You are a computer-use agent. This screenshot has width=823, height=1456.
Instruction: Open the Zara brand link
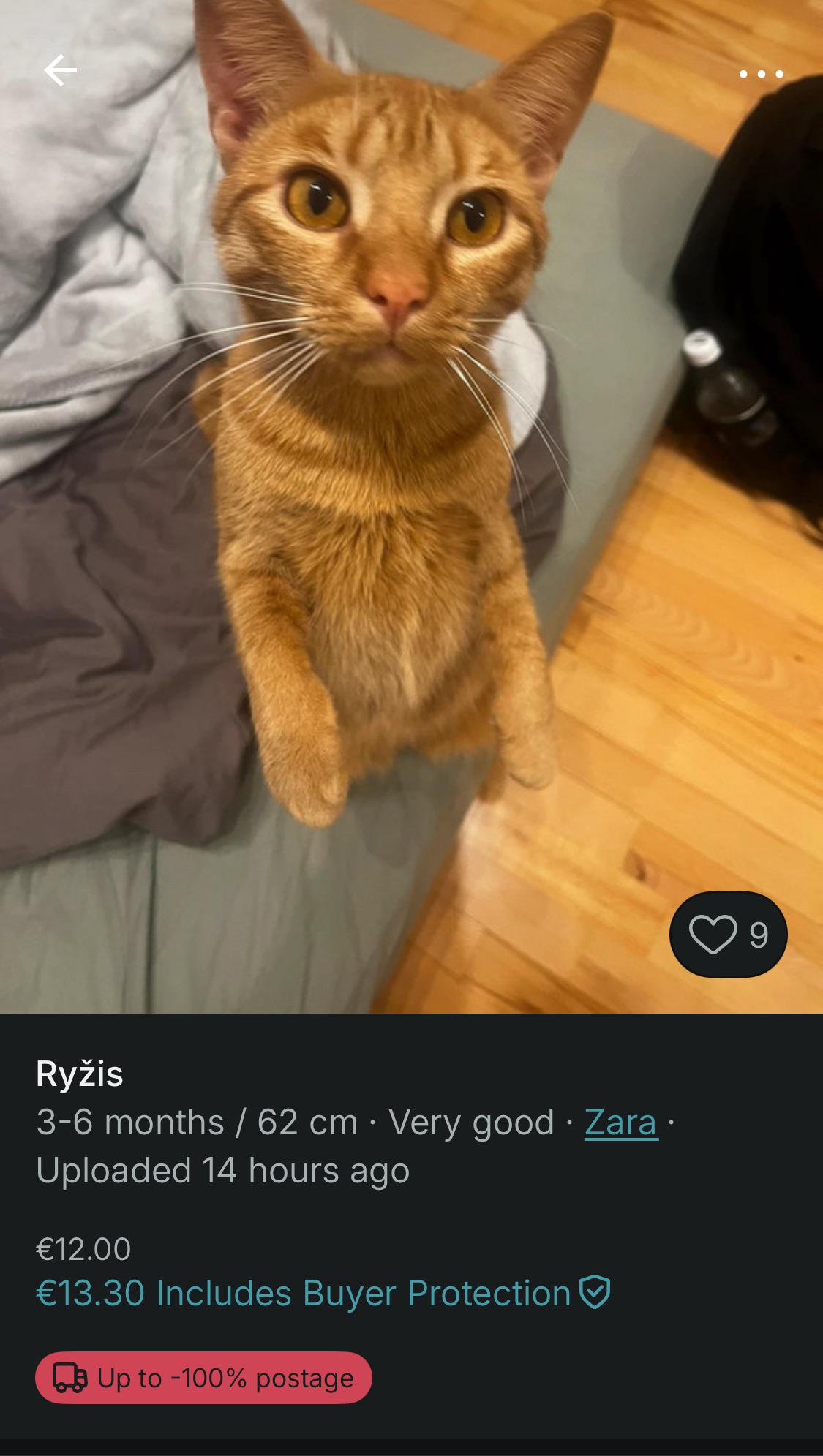pyautogui.click(x=620, y=1123)
